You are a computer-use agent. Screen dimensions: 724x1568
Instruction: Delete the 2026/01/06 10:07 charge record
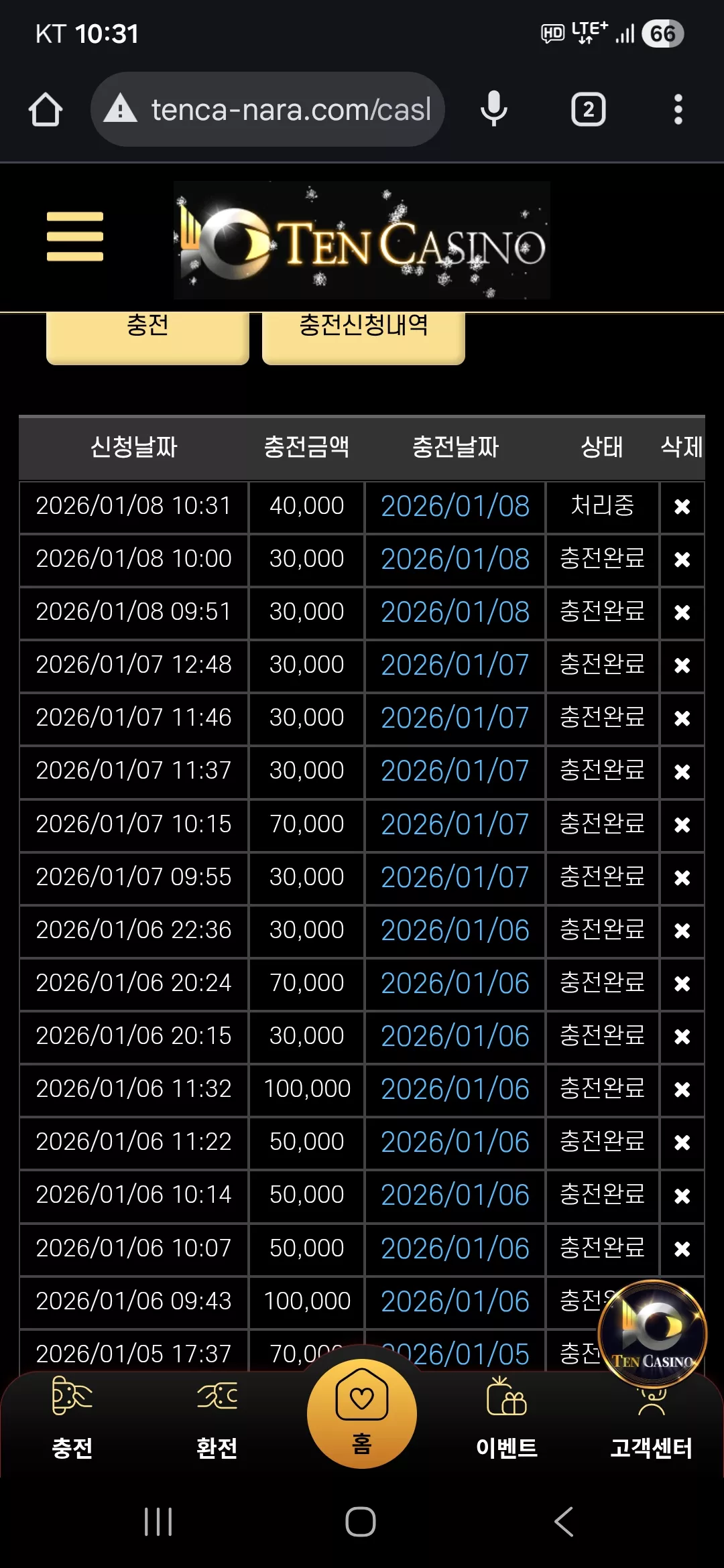tap(682, 1249)
